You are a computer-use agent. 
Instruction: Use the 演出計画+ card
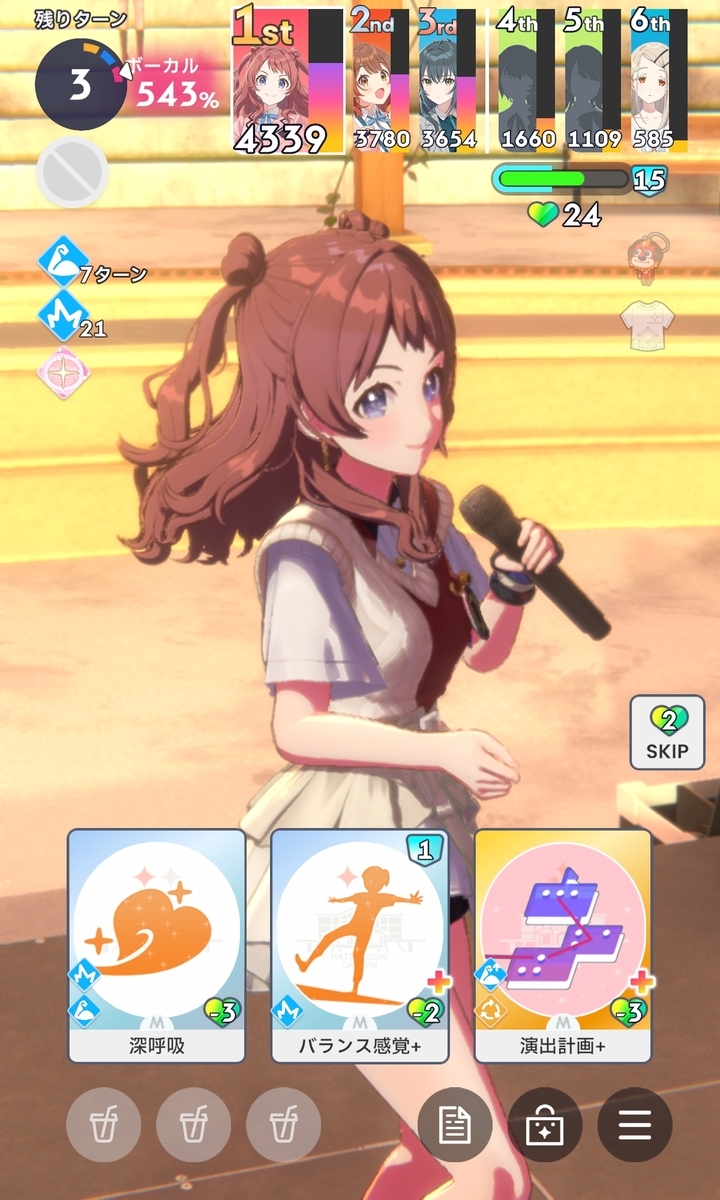tap(563, 945)
